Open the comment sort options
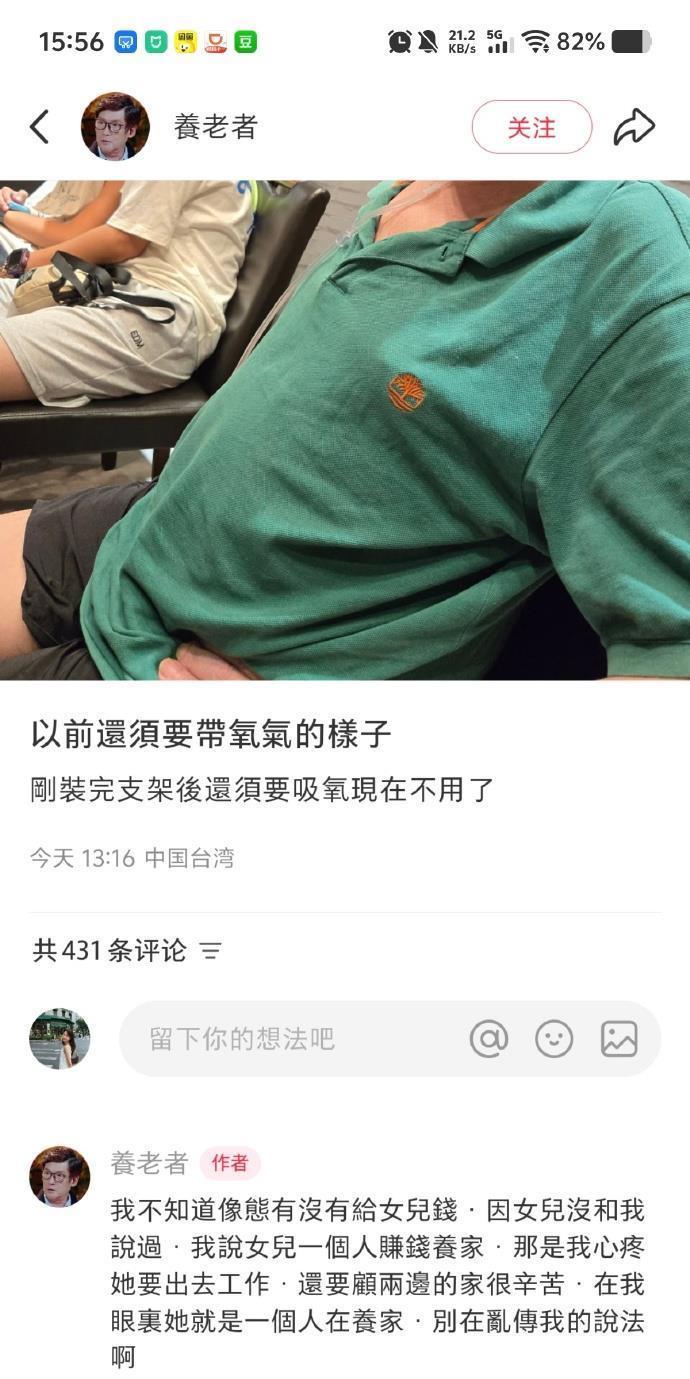 [x=210, y=951]
